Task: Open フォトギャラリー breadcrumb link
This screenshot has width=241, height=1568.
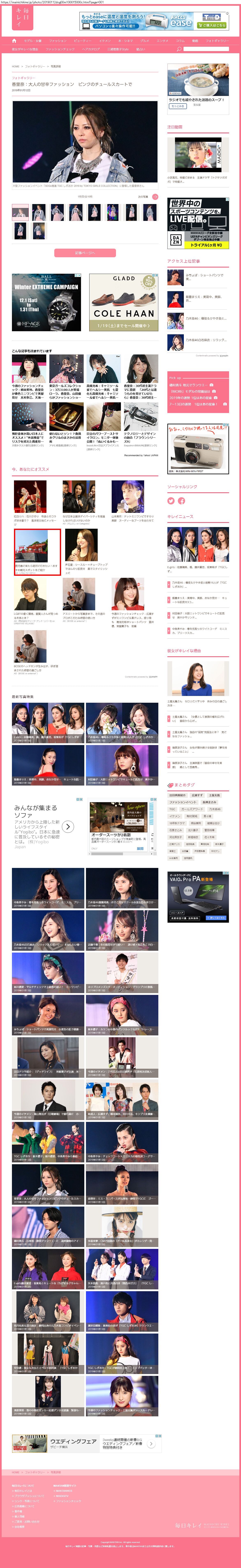Action: pos(35,66)
